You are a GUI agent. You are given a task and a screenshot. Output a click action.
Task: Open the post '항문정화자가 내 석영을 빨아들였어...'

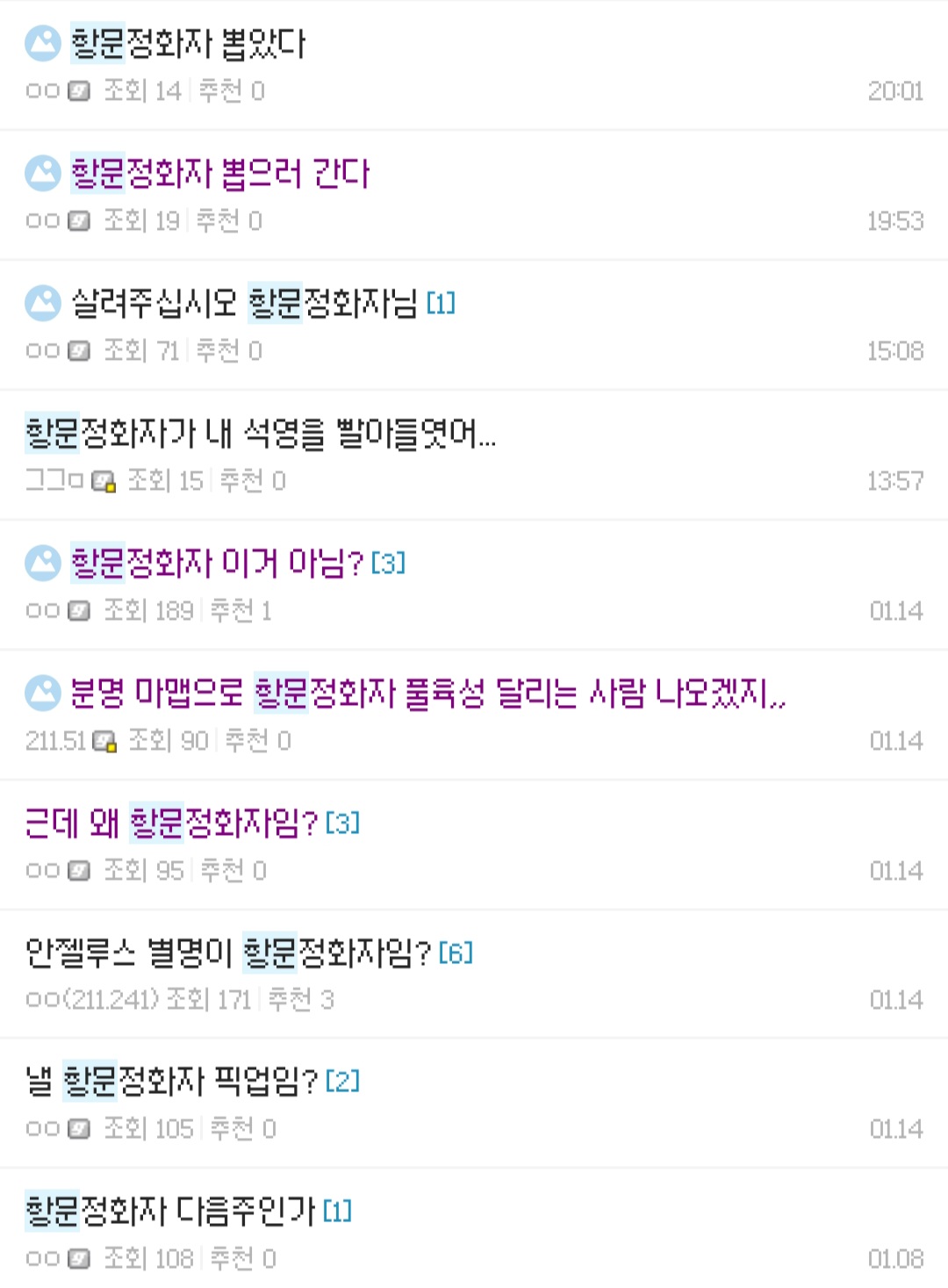click(260, 434)
